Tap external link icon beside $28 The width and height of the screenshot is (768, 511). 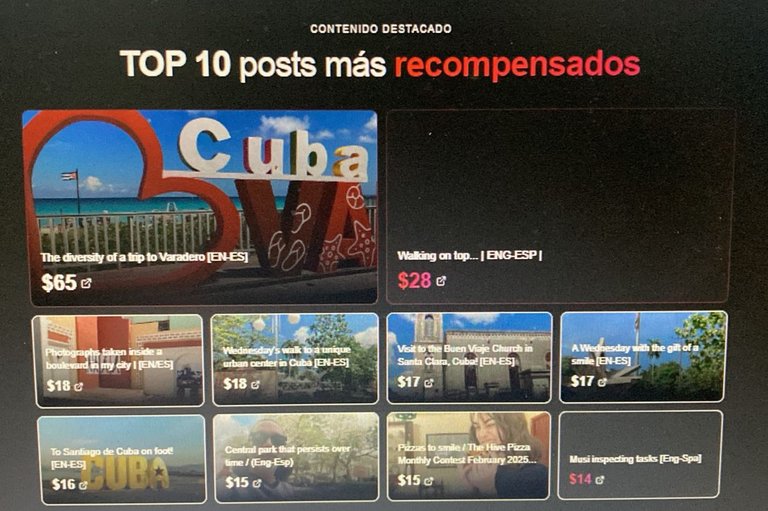441,281
